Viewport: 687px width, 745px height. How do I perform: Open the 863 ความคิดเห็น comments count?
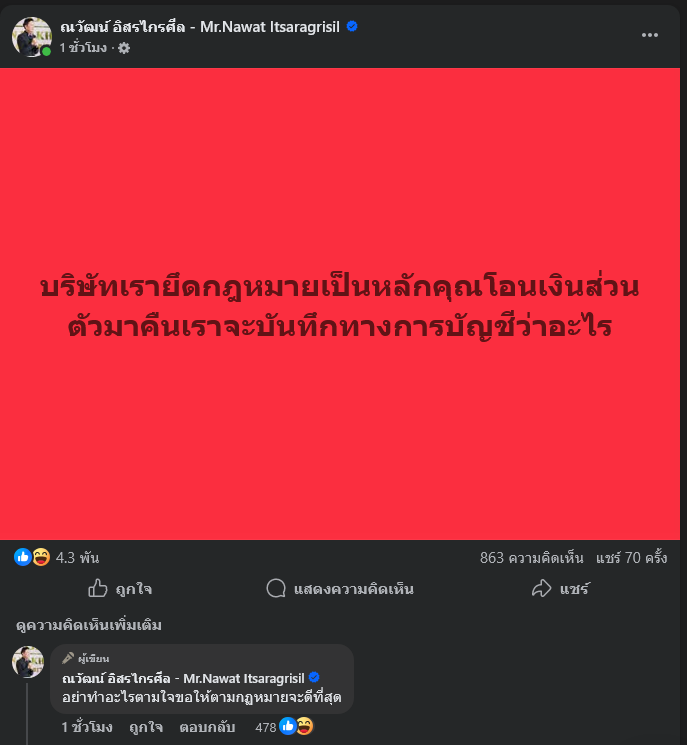click(531, 557)
